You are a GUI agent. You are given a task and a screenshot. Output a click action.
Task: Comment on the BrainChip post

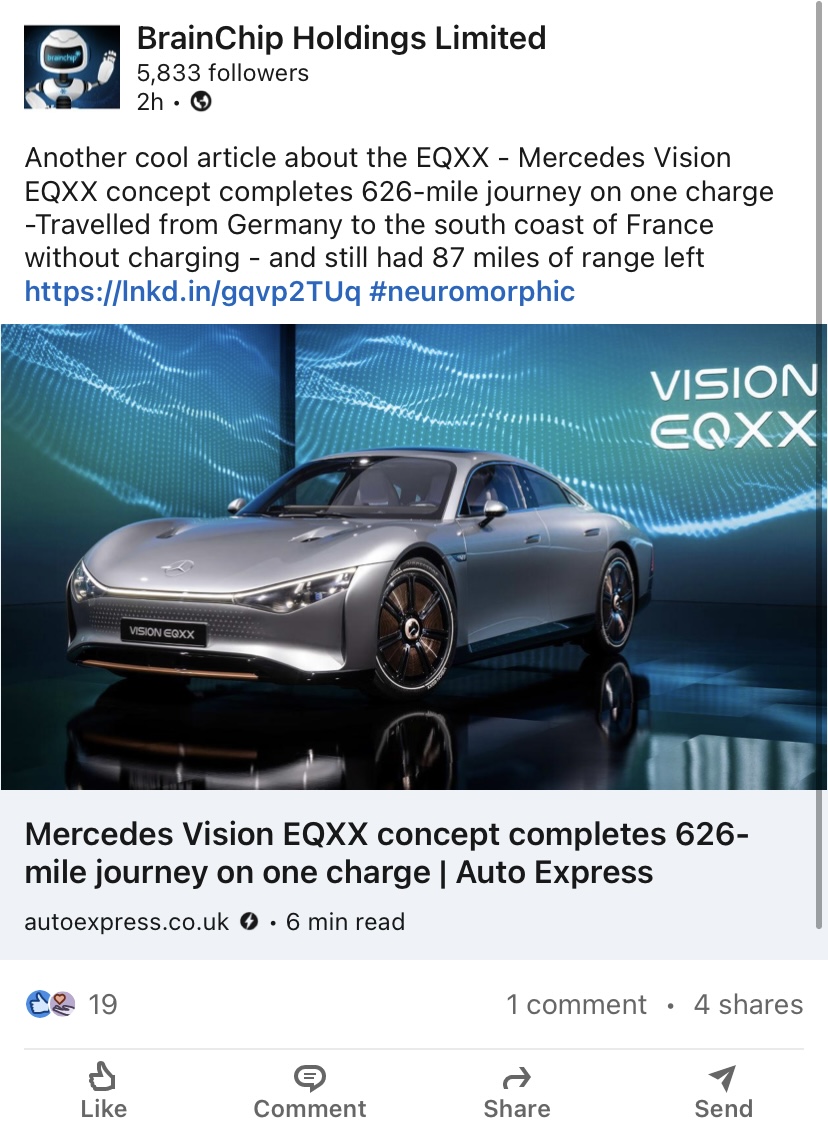coord(310,1092)
